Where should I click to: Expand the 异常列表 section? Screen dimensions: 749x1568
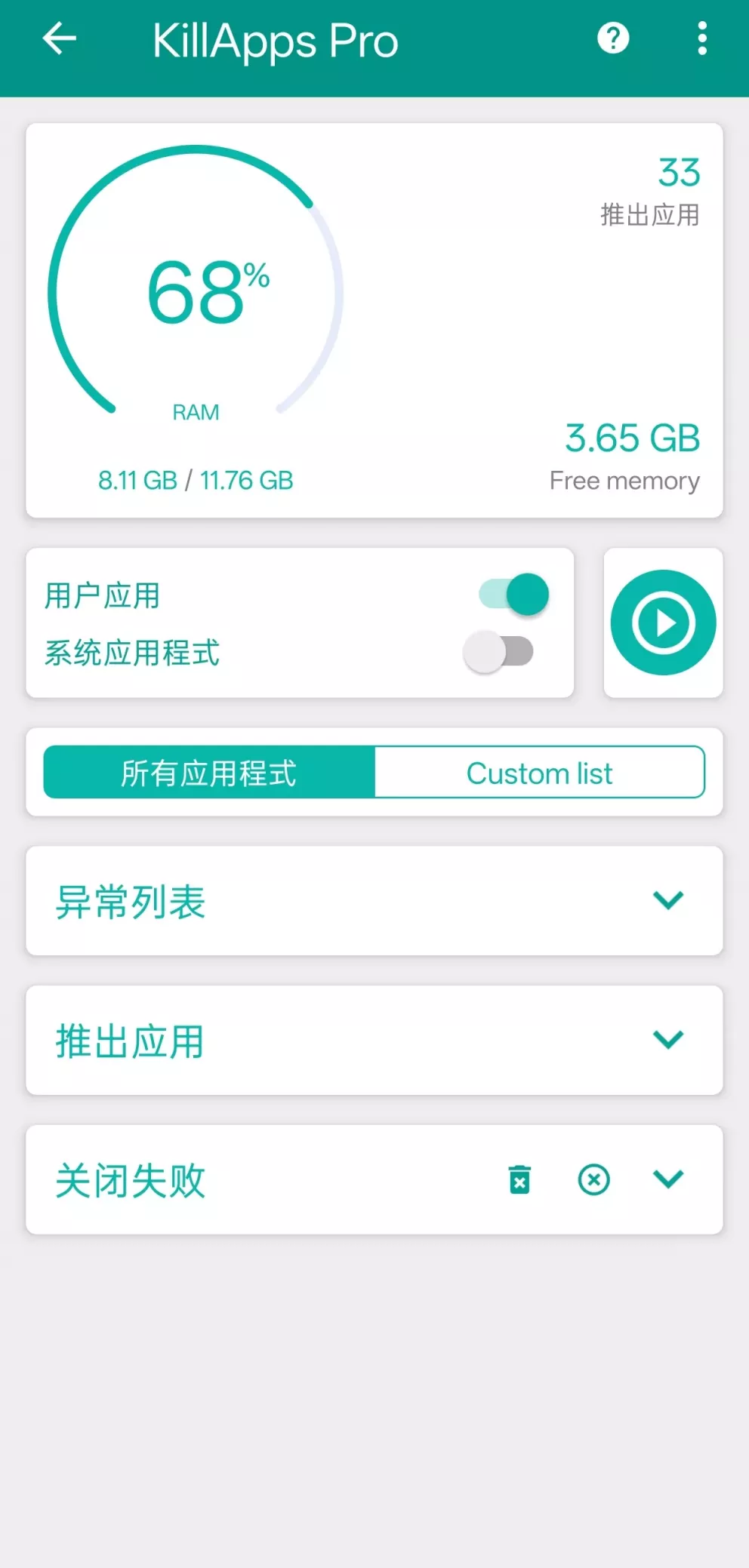[667, 900]
